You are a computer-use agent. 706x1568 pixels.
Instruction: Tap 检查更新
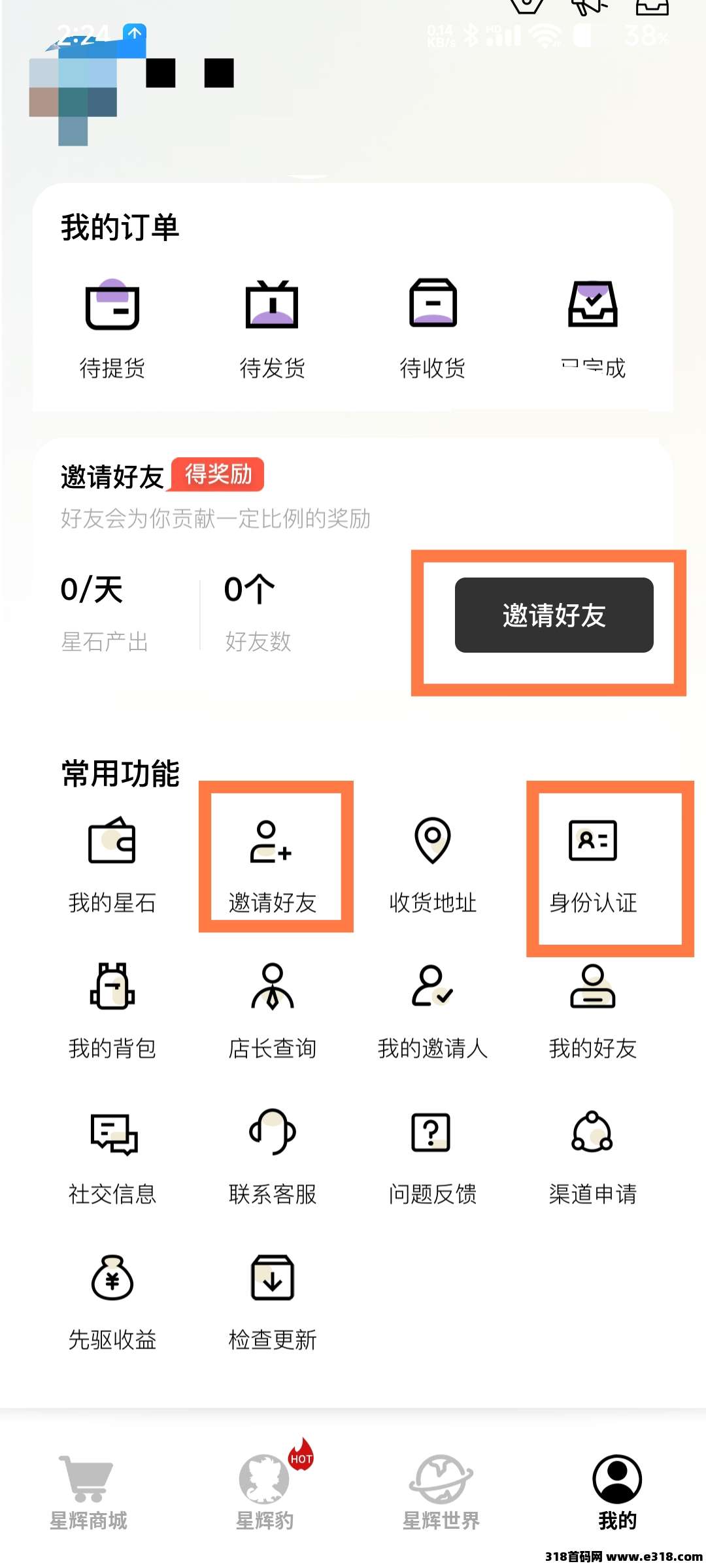click(273, 1301)
